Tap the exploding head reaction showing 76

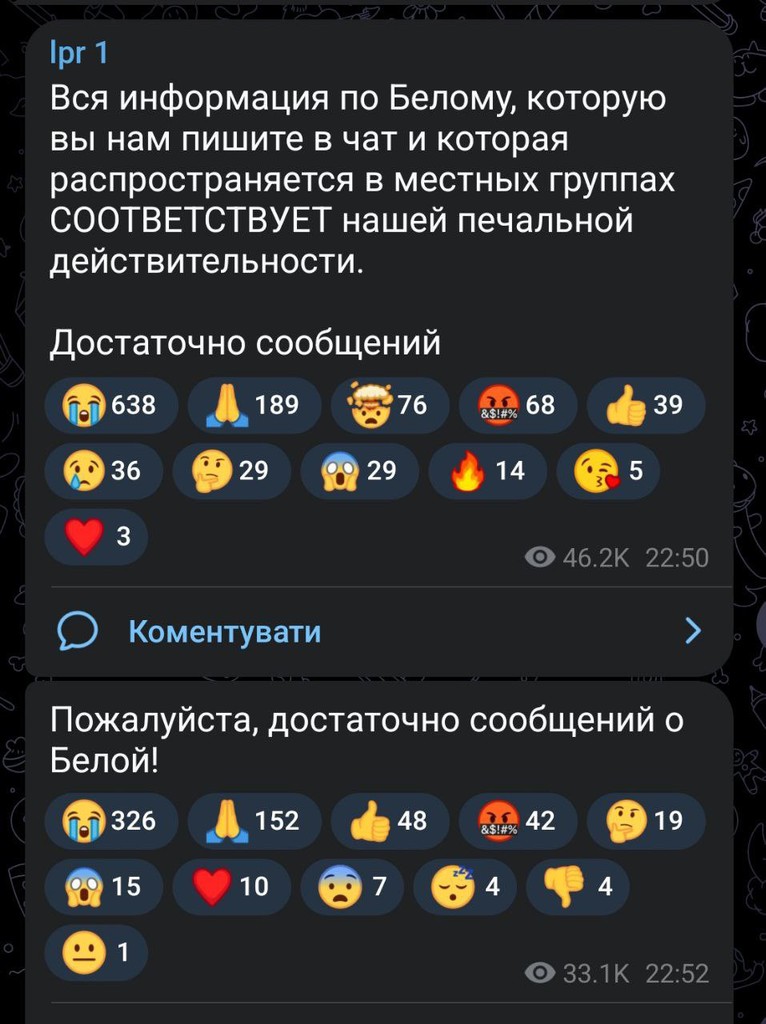(388, 405)
